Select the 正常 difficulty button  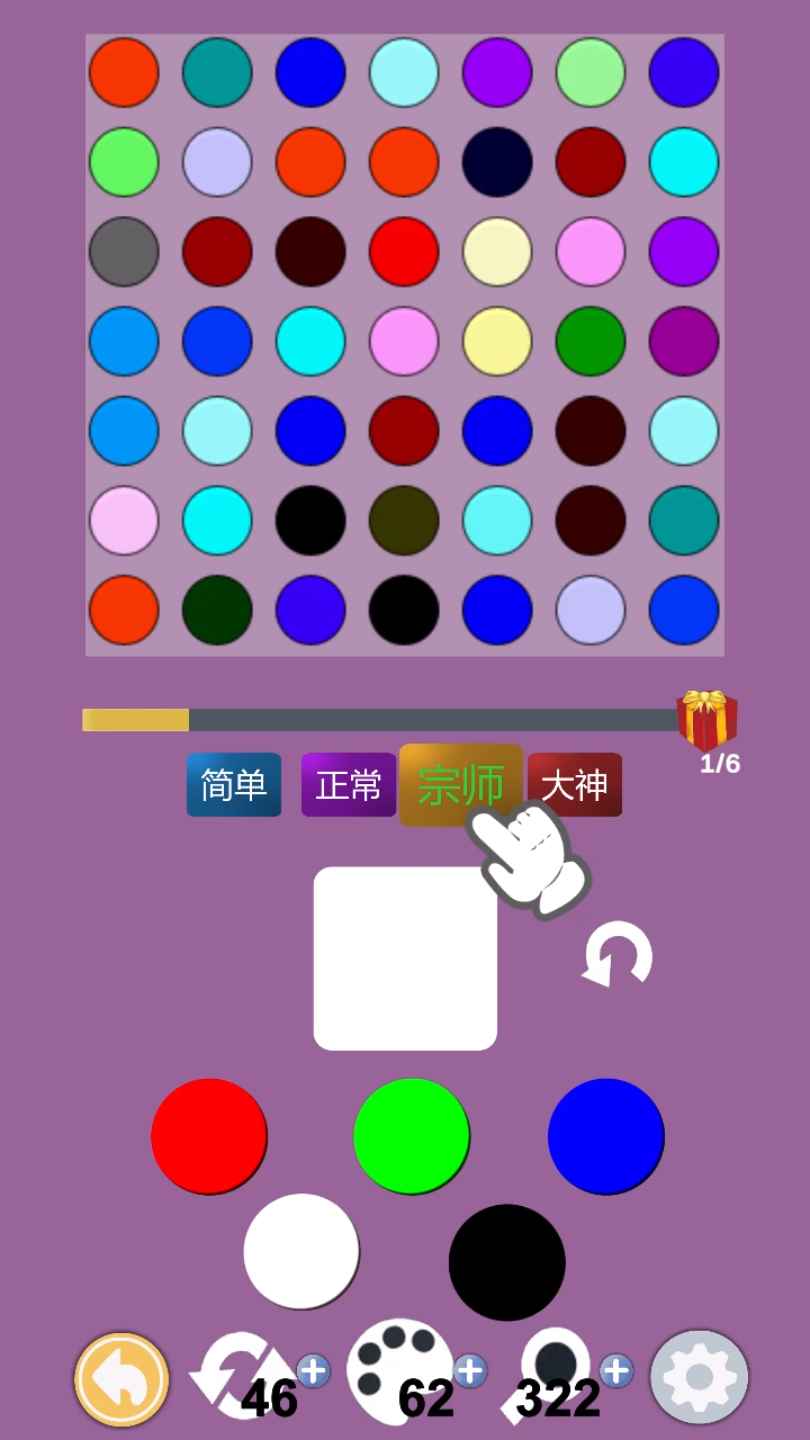[348, 785]
